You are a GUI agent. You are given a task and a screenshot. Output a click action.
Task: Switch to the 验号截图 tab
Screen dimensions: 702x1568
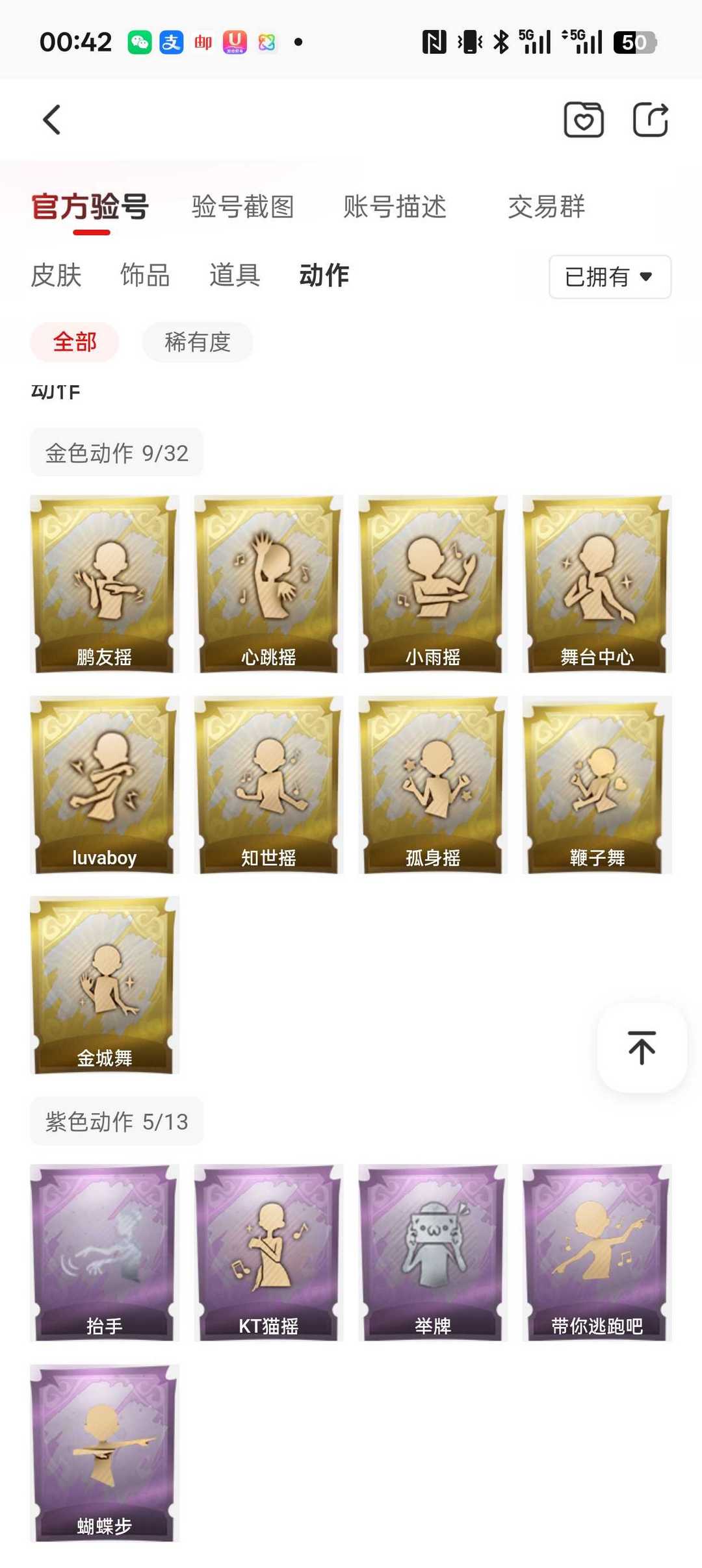click(242, 207)
